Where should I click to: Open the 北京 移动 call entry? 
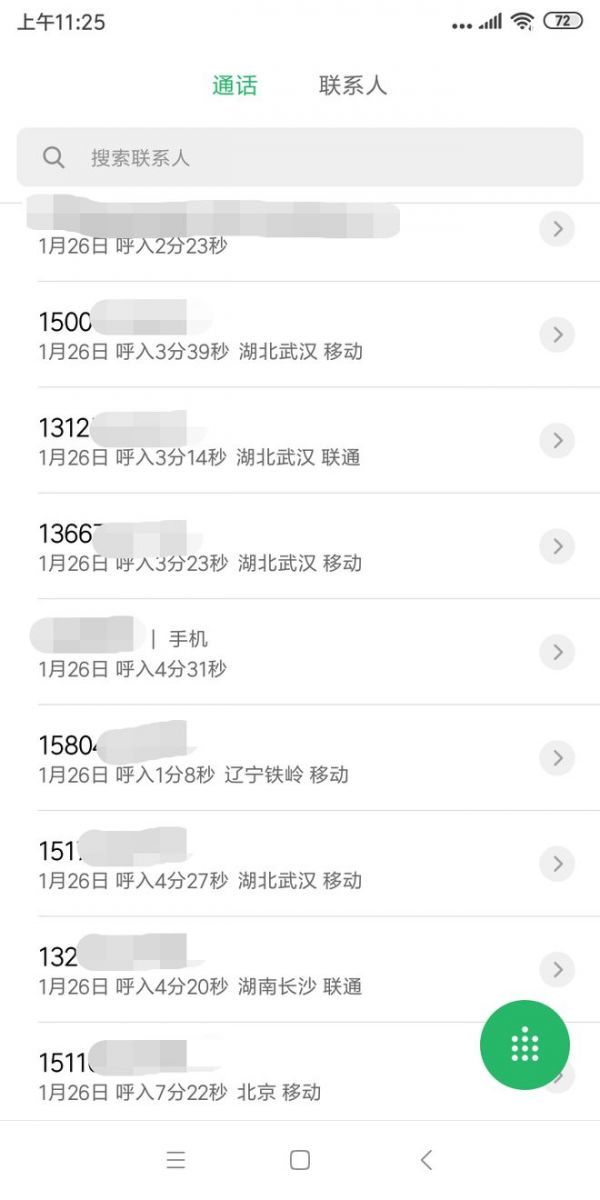[x=300, y=1071]
